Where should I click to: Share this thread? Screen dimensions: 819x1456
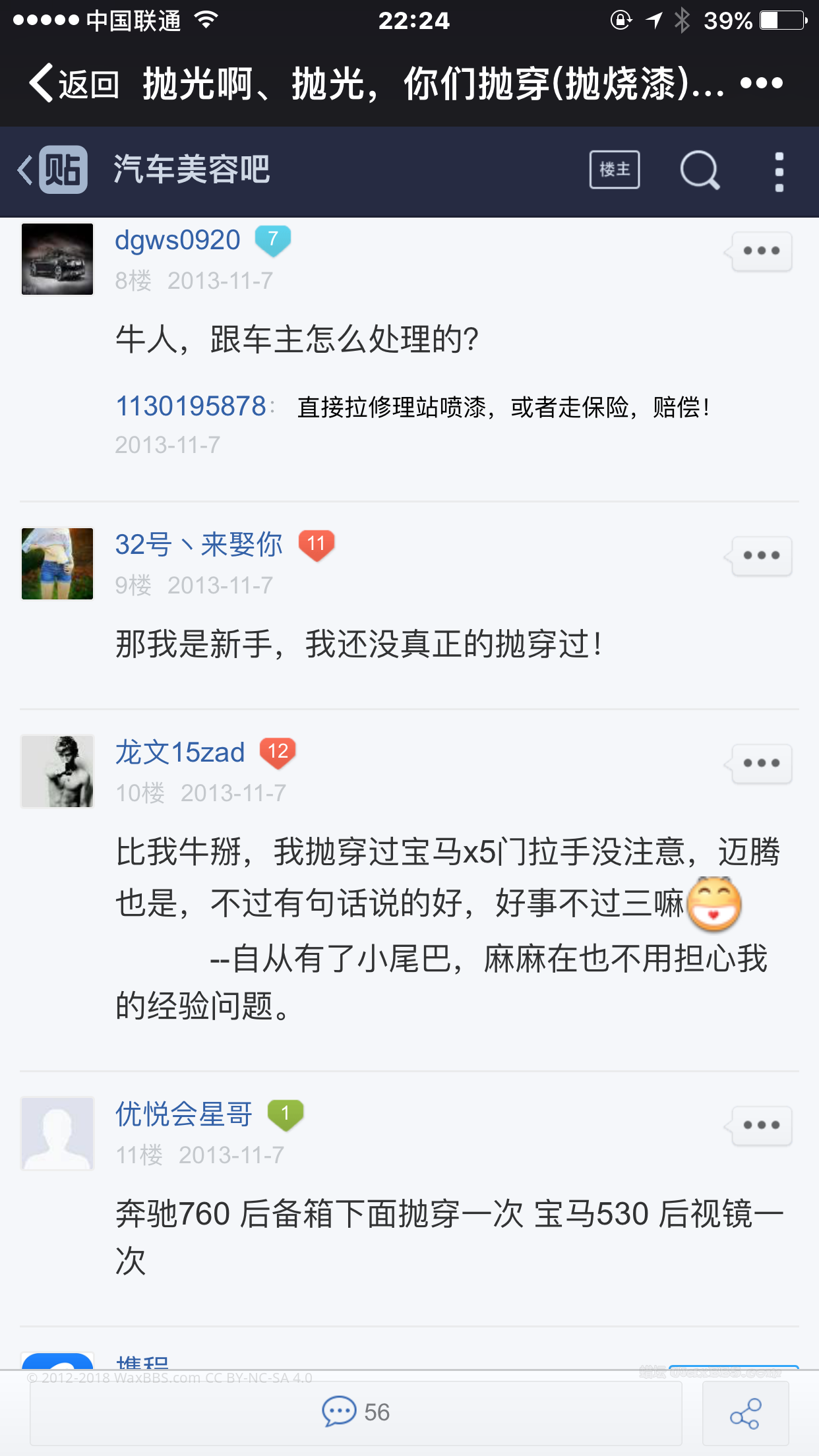[745, 1414]
